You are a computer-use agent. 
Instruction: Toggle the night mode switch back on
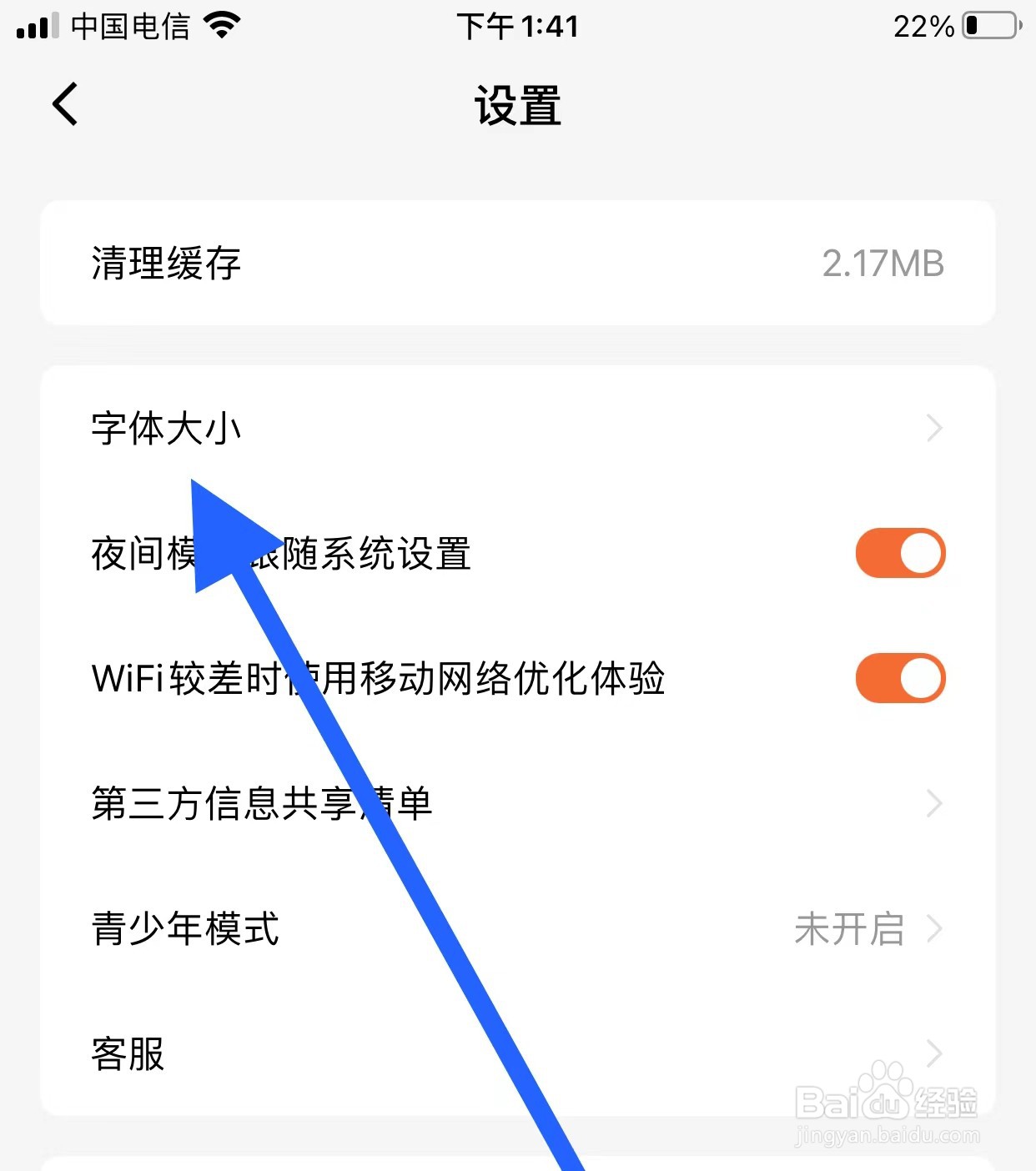coord(899,552)
